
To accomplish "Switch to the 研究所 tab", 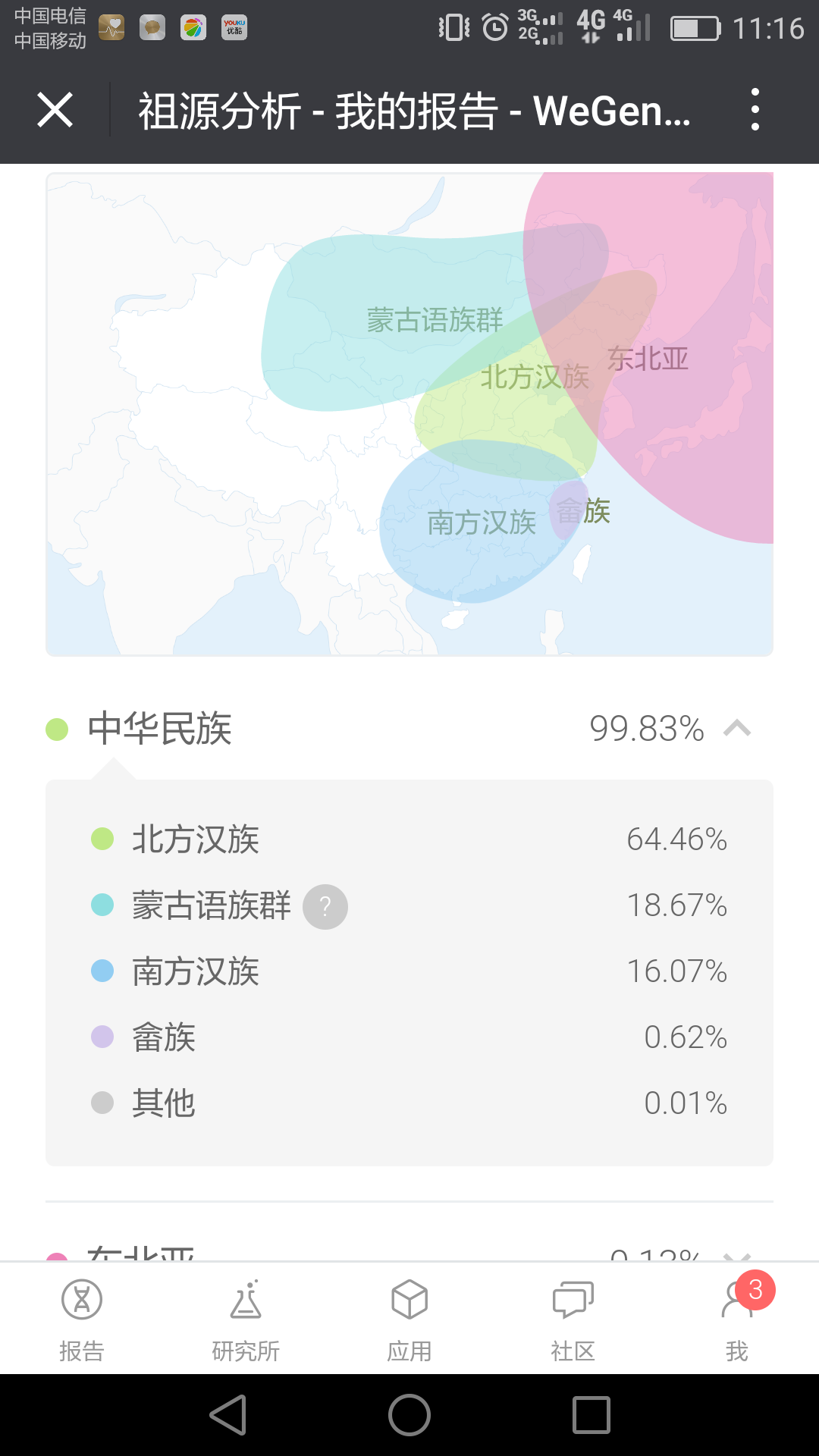I will click(246, 1319).
